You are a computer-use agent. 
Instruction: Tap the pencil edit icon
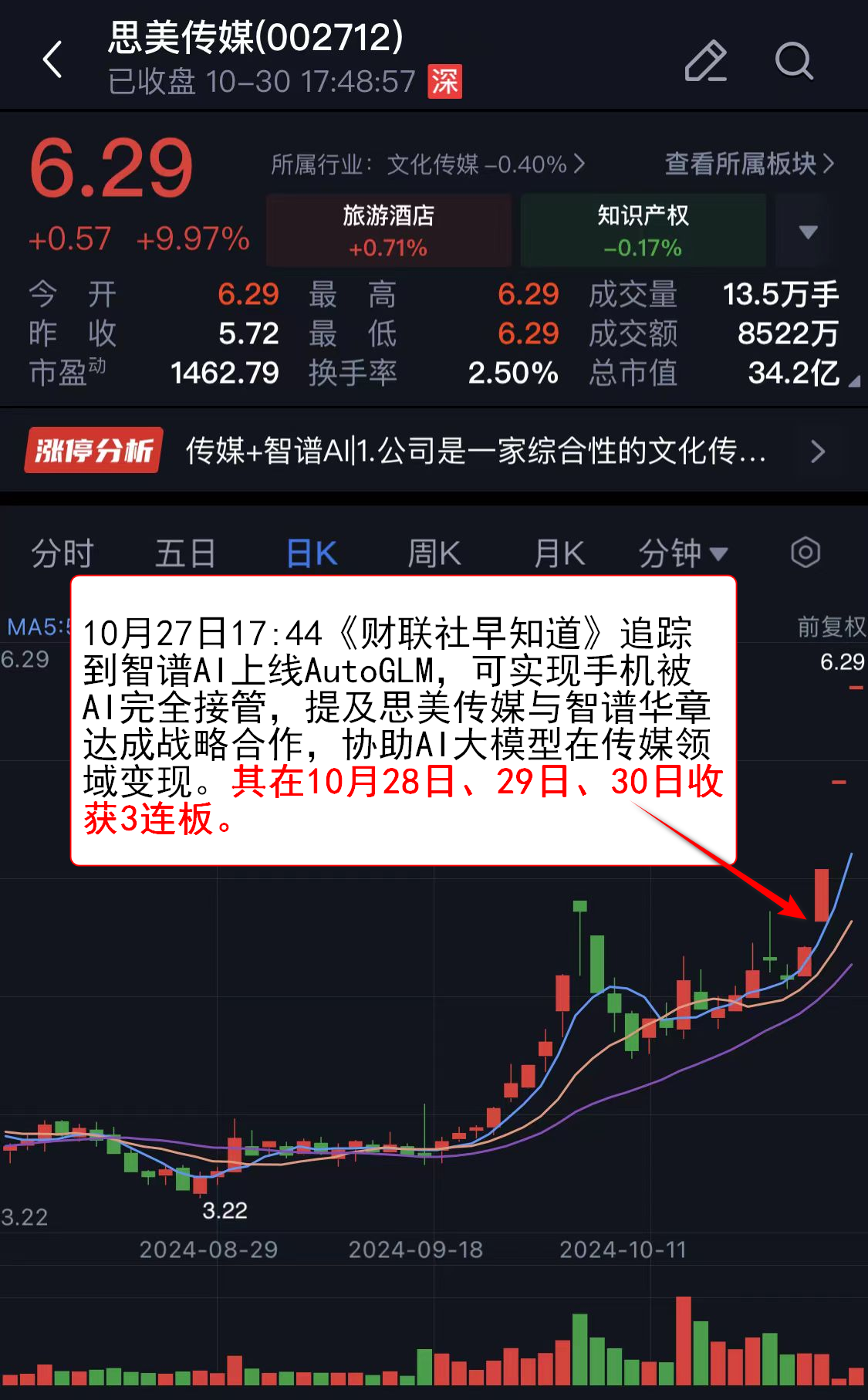coord(705,61)
